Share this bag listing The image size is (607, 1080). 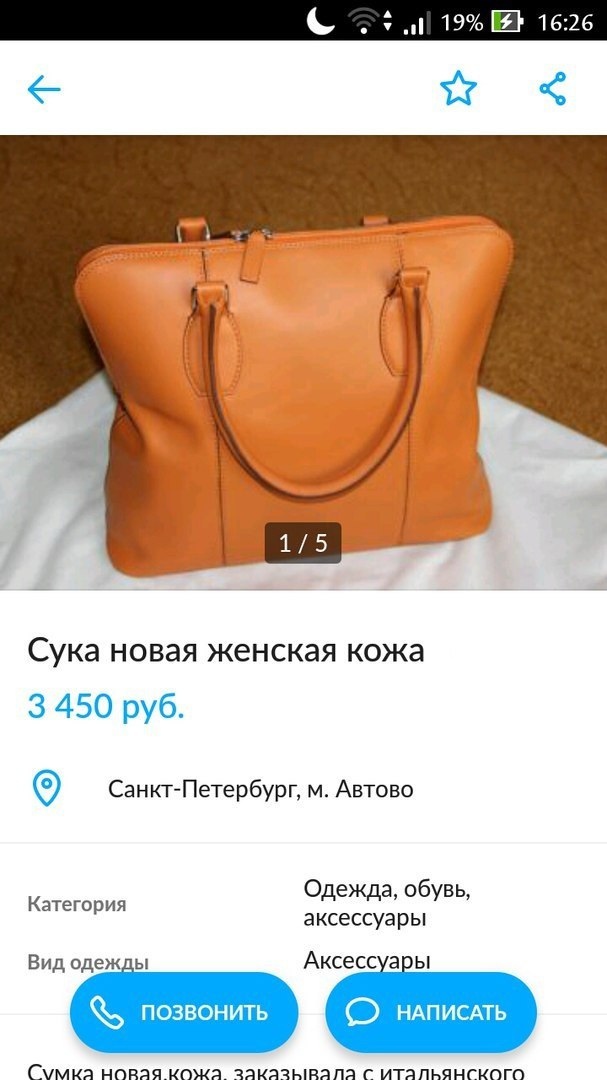point(553,89)
